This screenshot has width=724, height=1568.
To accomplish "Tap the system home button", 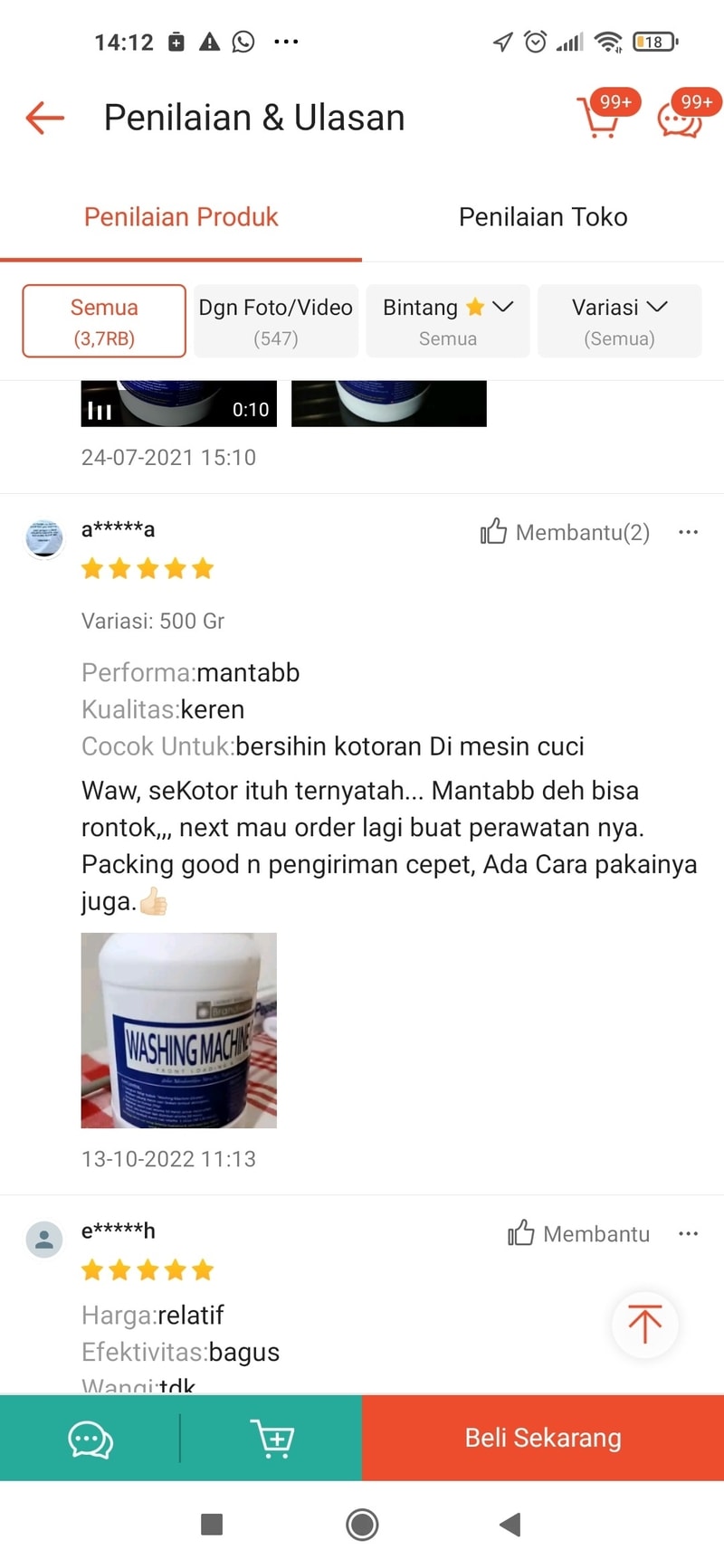I will click(362, 1525).
